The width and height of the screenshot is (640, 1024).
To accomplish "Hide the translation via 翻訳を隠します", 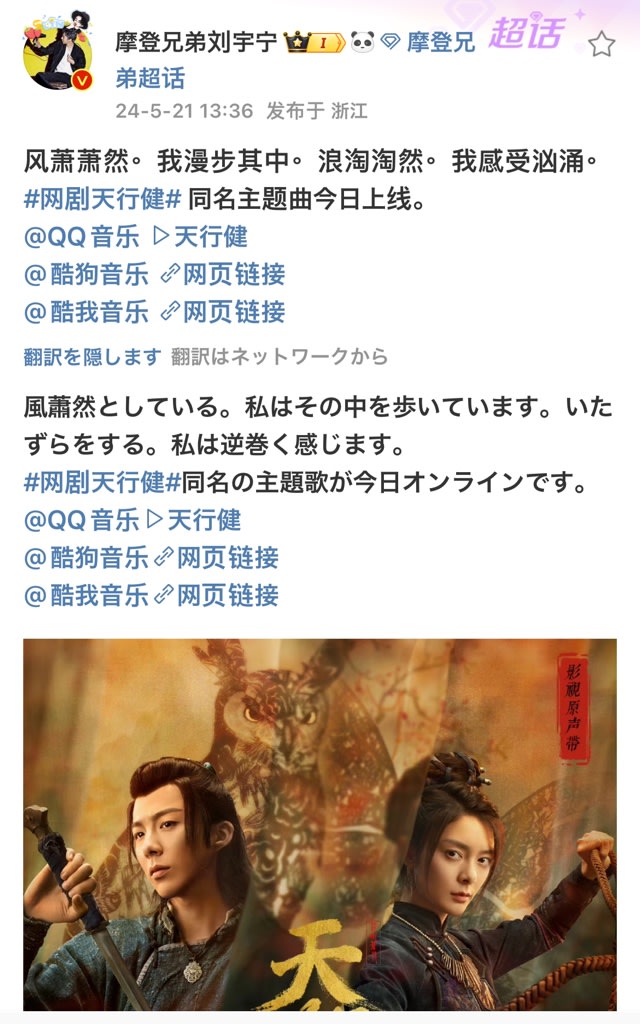I will coord(92,356).
